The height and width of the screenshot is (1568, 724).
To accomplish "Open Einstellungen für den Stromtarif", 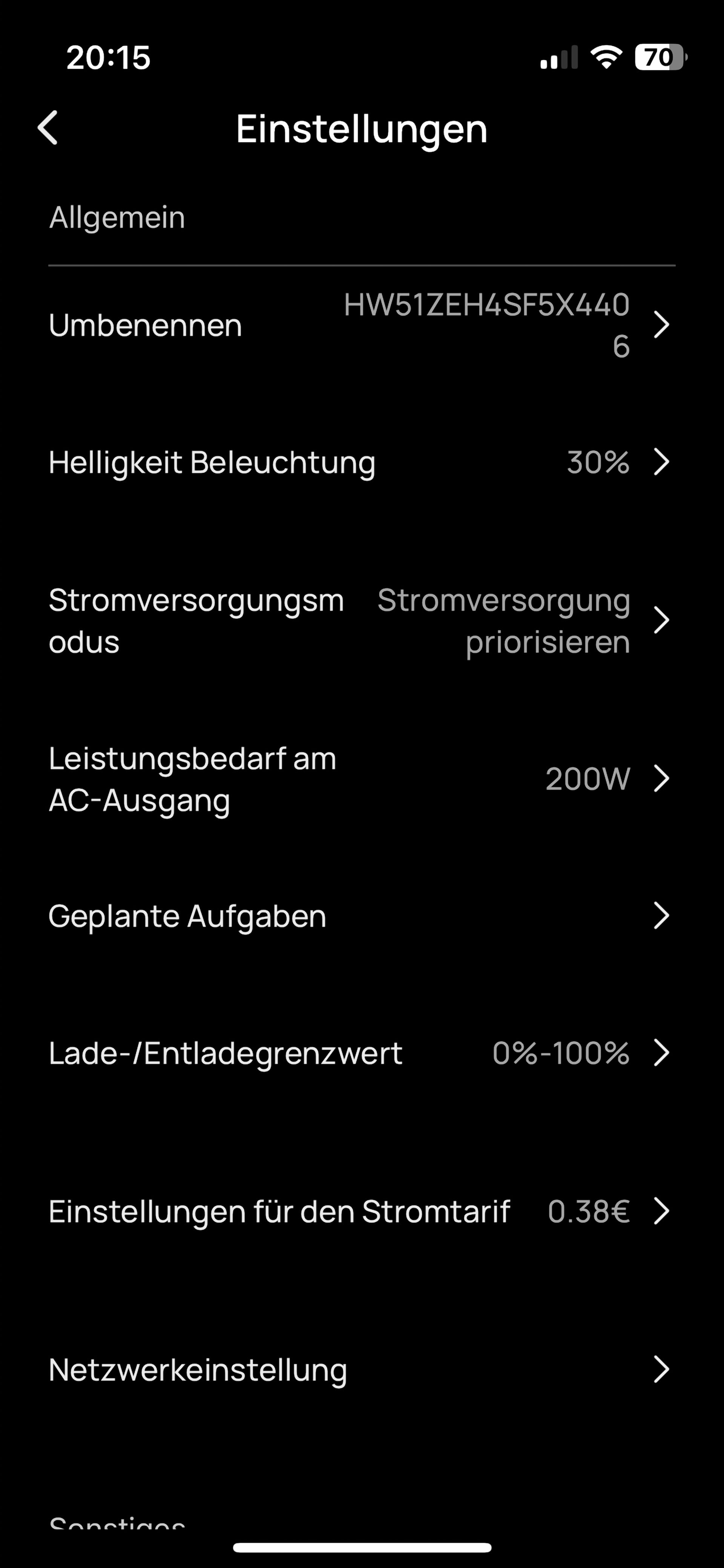I will coord(362,1211).
